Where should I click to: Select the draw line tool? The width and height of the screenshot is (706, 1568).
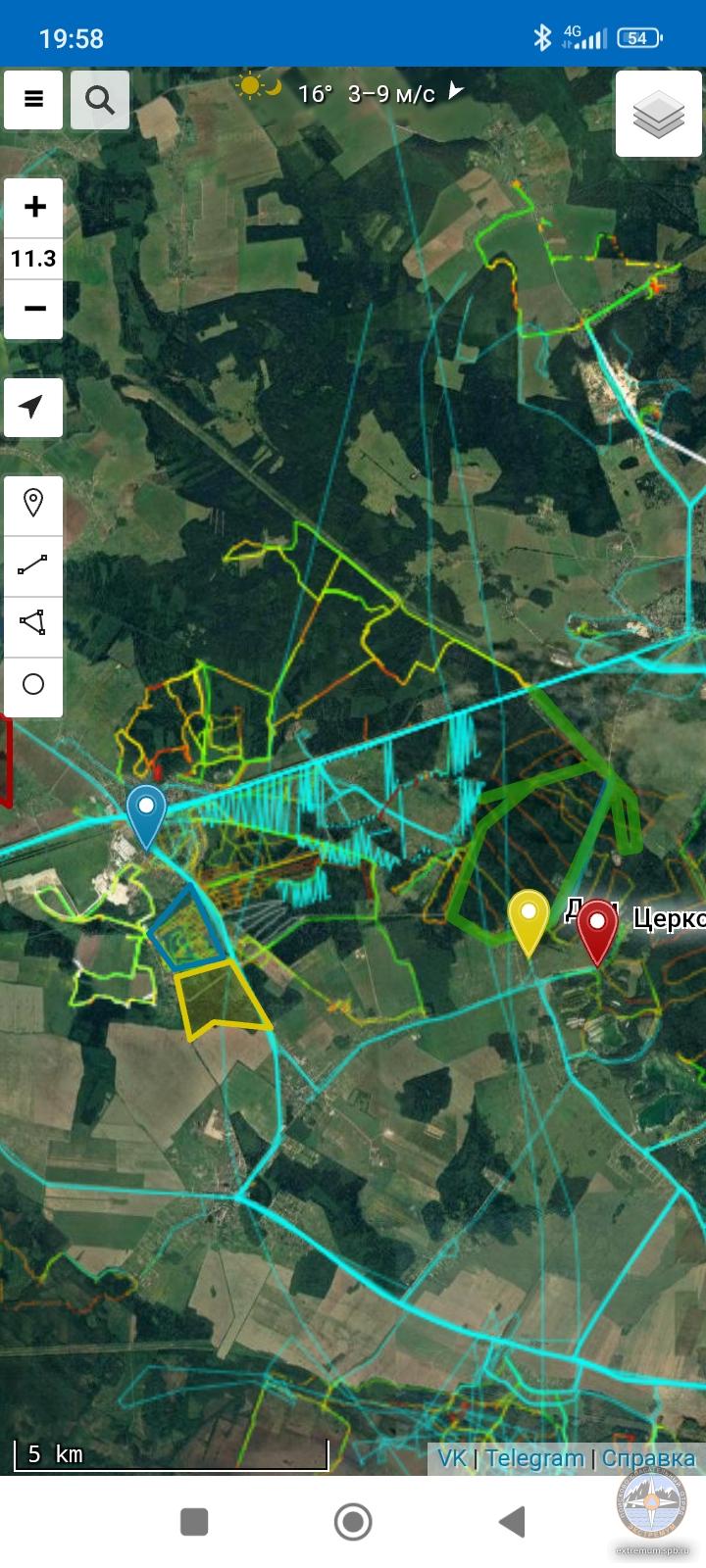33,565
